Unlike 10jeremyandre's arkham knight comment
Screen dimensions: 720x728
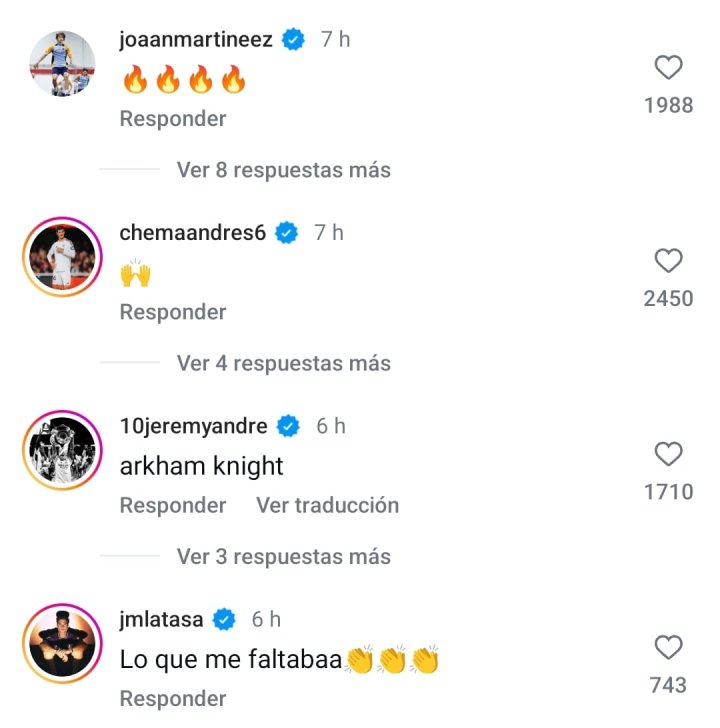tap(668, 455)
